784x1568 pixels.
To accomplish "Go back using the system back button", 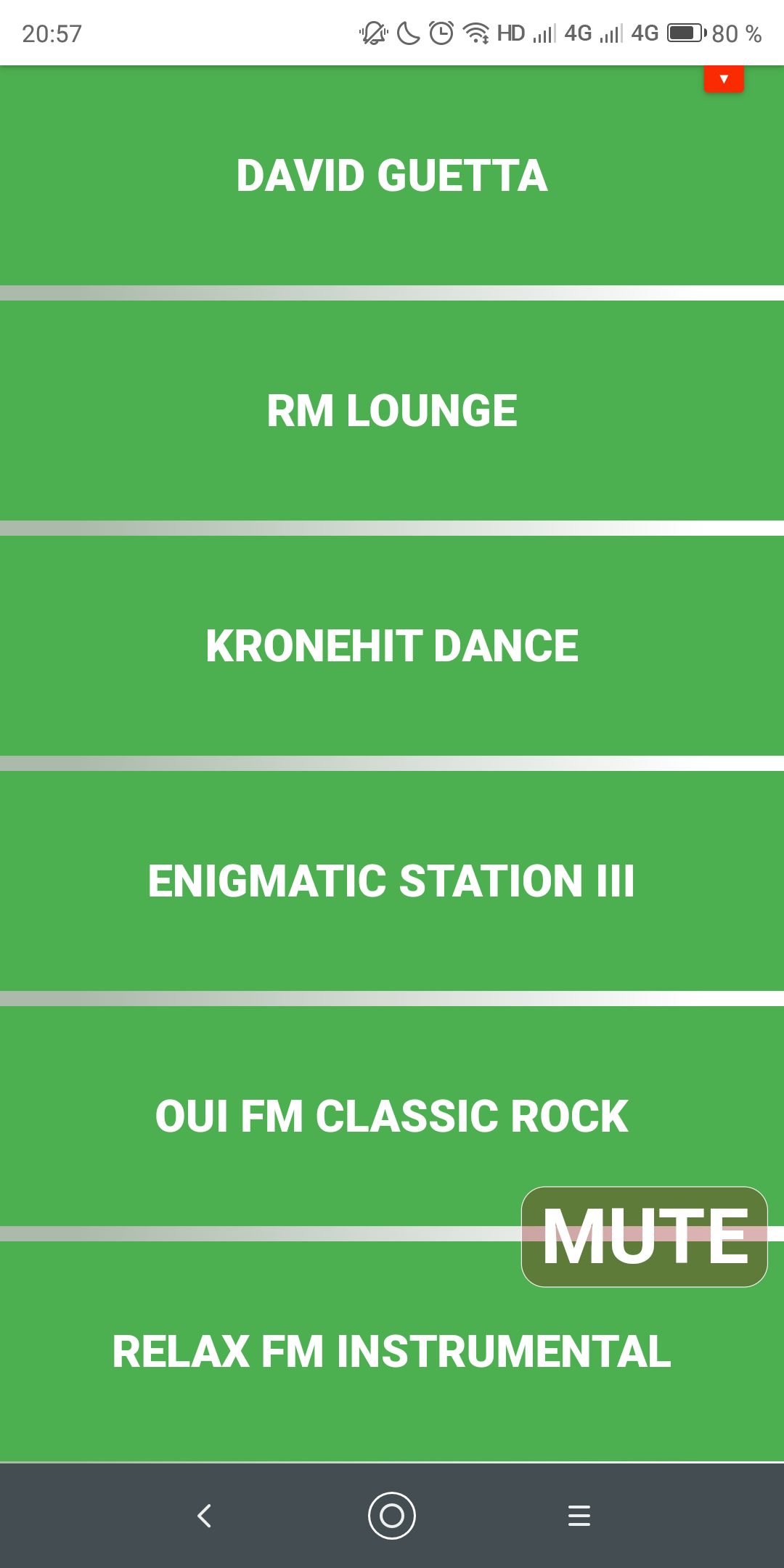I will point(205,1516).
